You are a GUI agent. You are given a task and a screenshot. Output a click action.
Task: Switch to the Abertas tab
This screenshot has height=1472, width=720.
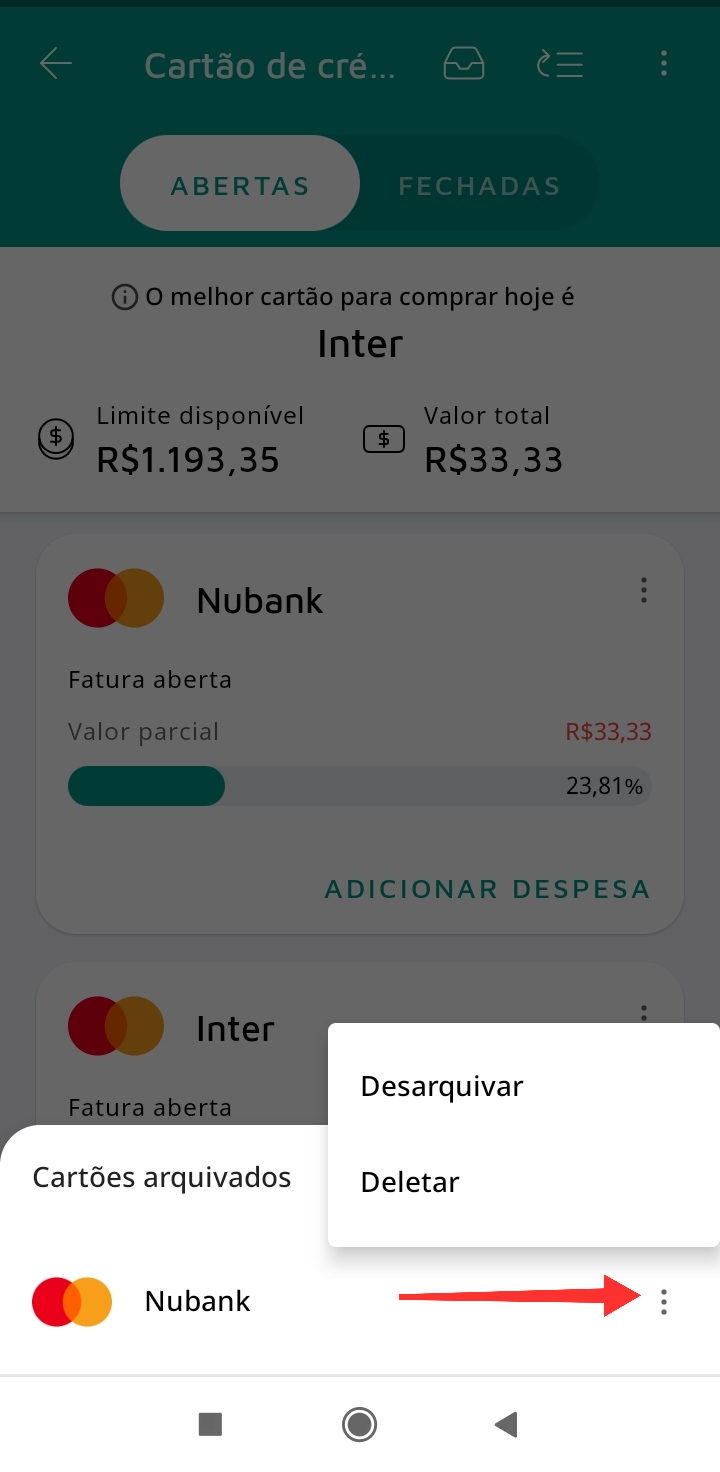pyautogui.click(x=240, y=185)
